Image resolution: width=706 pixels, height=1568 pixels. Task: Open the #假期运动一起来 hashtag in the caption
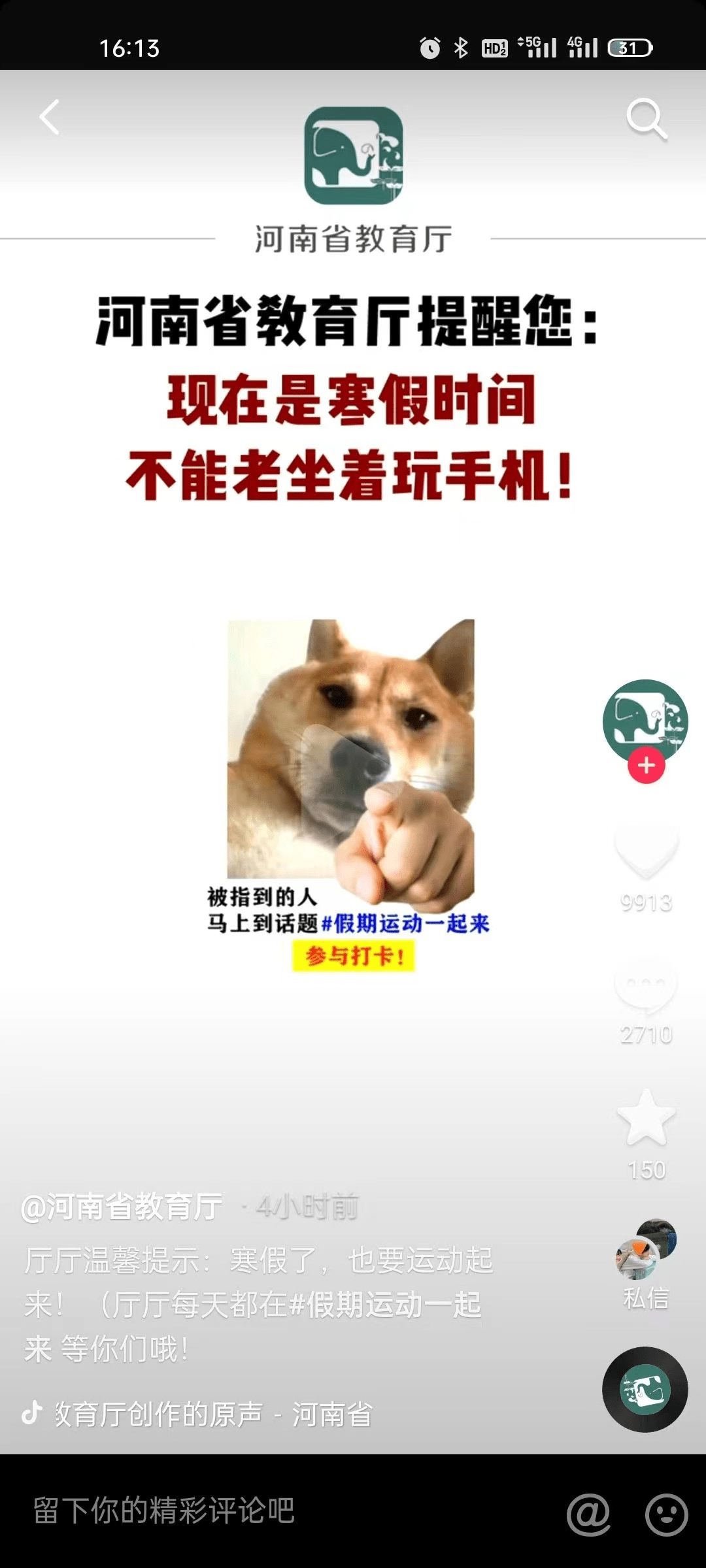tap(385, 1304)
